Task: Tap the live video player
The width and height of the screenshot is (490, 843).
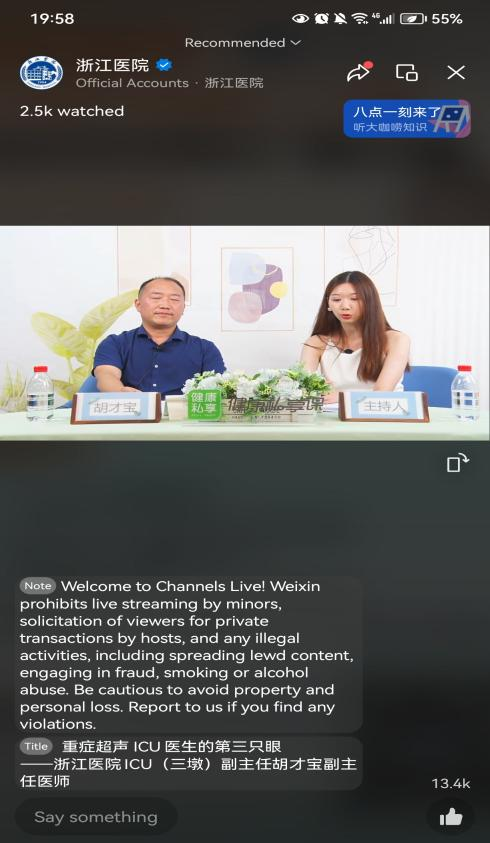Action: pos(245,333)
